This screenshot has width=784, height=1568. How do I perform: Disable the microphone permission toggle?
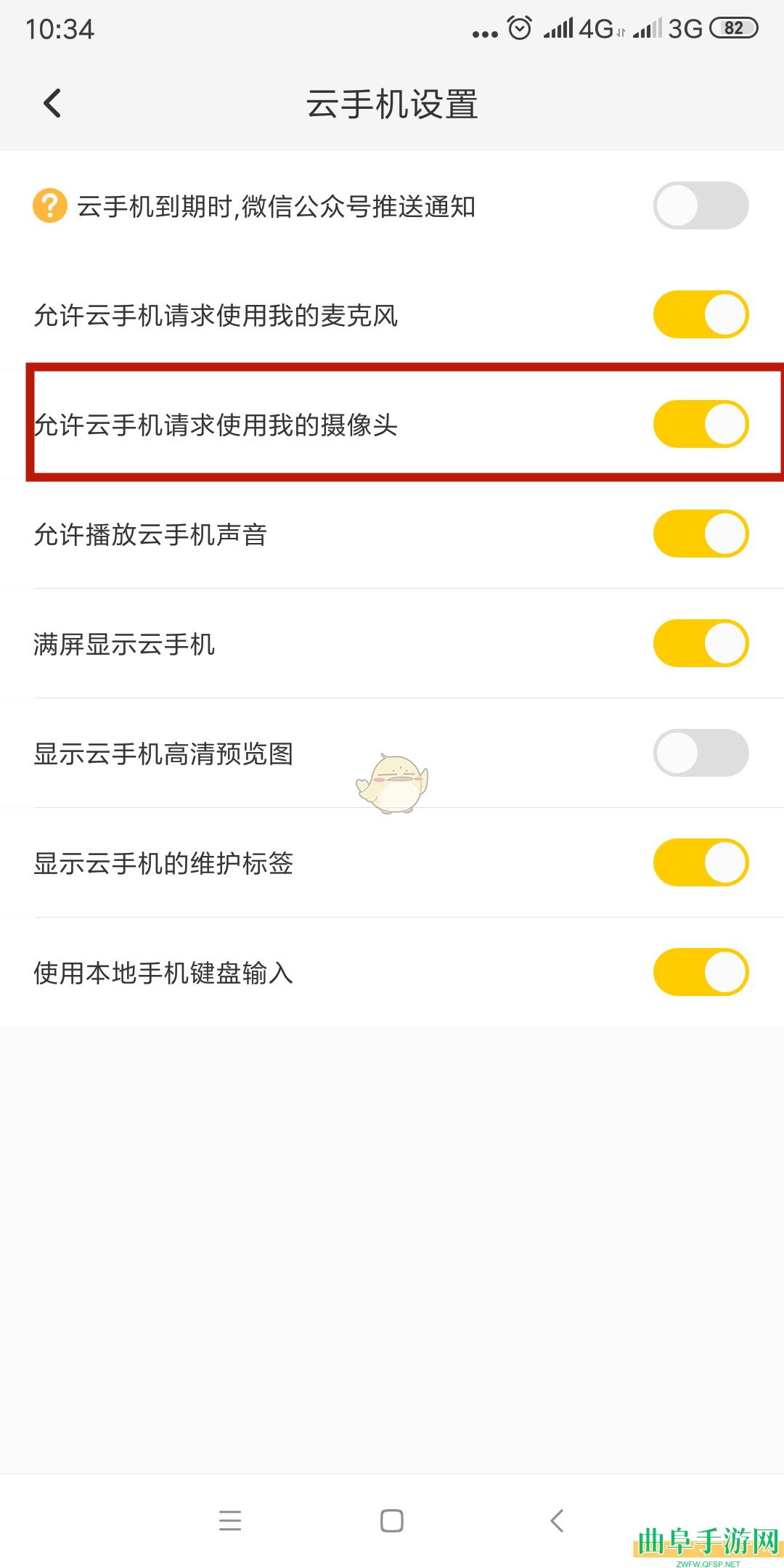coord(701,314)
